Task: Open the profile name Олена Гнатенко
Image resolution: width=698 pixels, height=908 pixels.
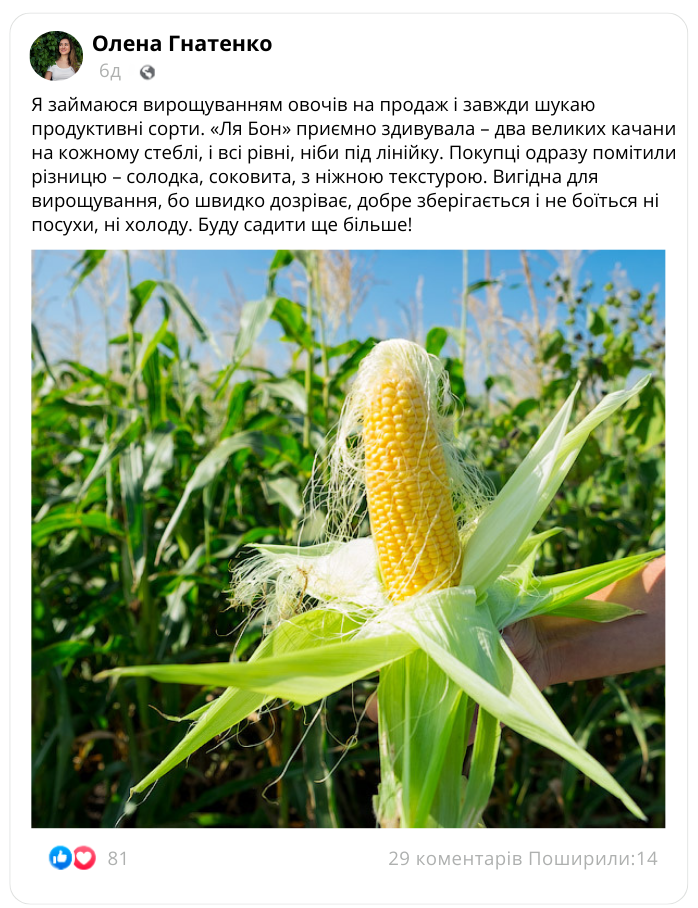Action: click(182, 44)
